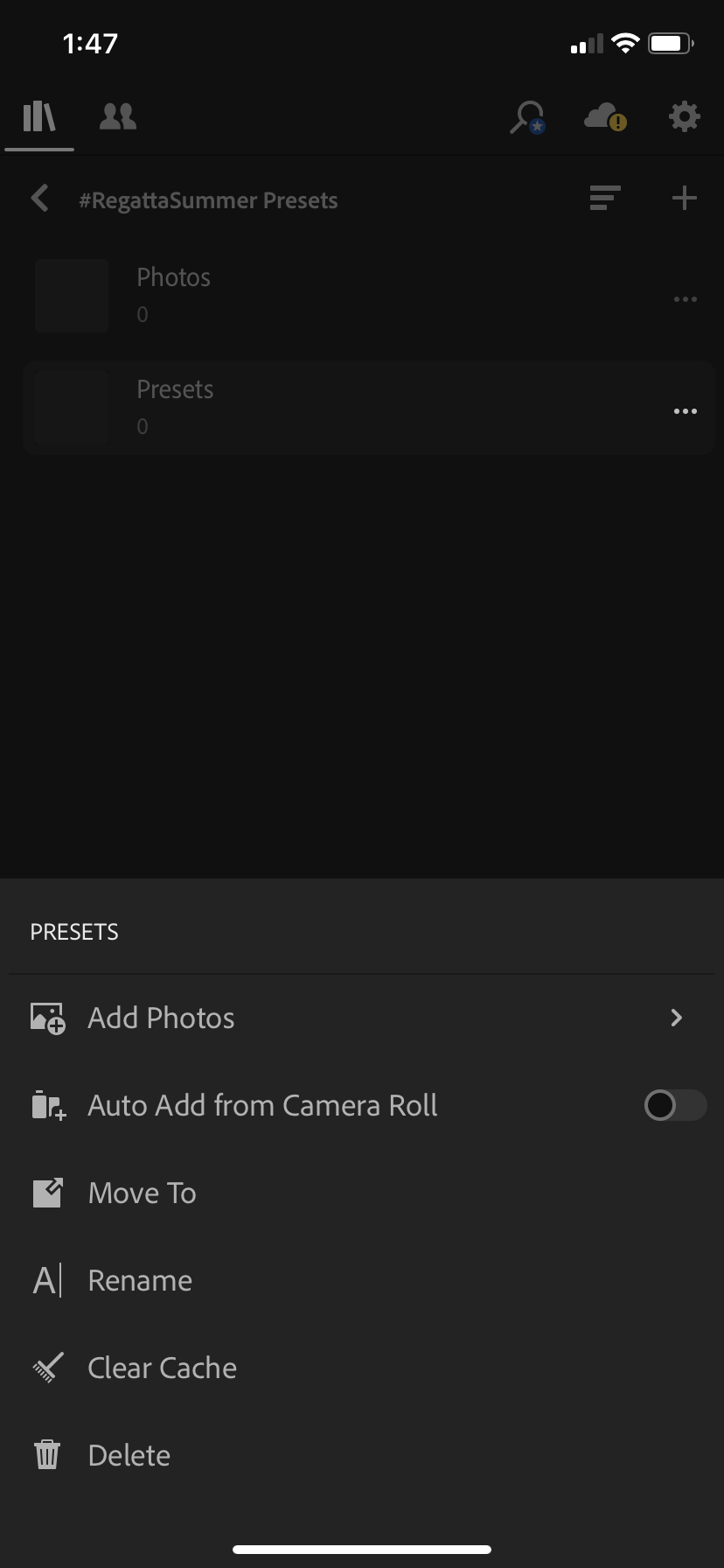Select Move To for Presets album
The image size is (724, 1568).
click(x=362, y=1193)
